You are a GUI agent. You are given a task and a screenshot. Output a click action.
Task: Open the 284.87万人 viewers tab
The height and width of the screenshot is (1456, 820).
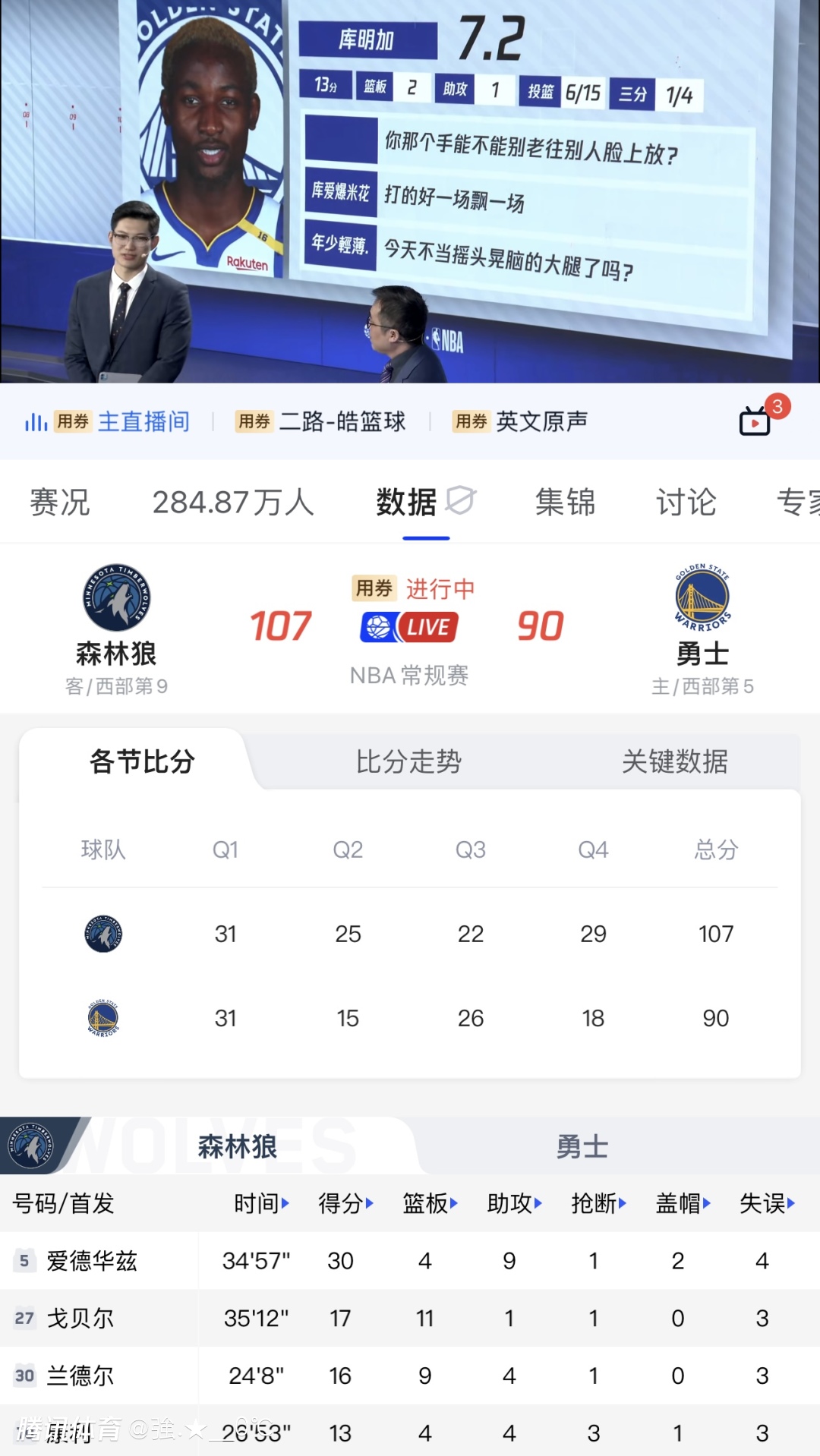[233, 502]
